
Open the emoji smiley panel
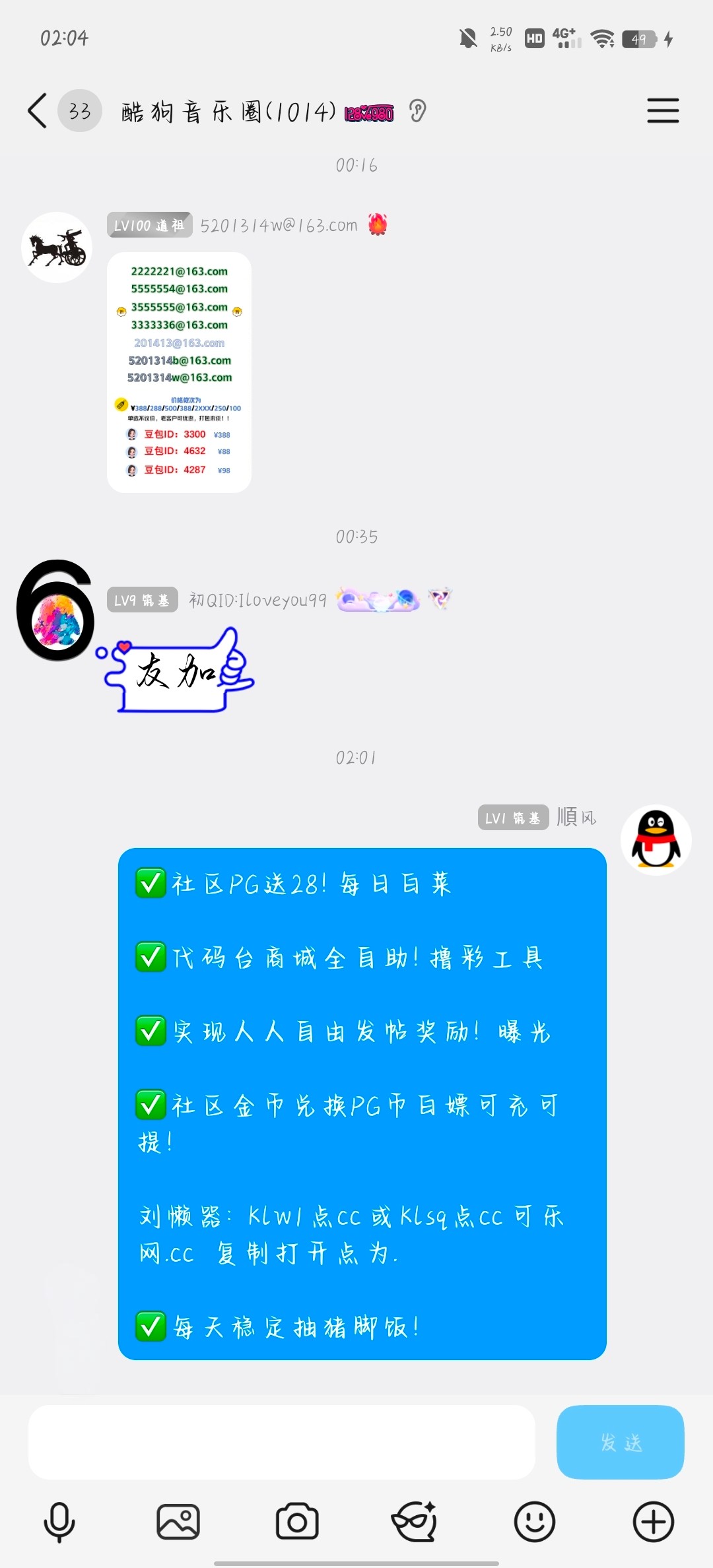point(534,1522)
